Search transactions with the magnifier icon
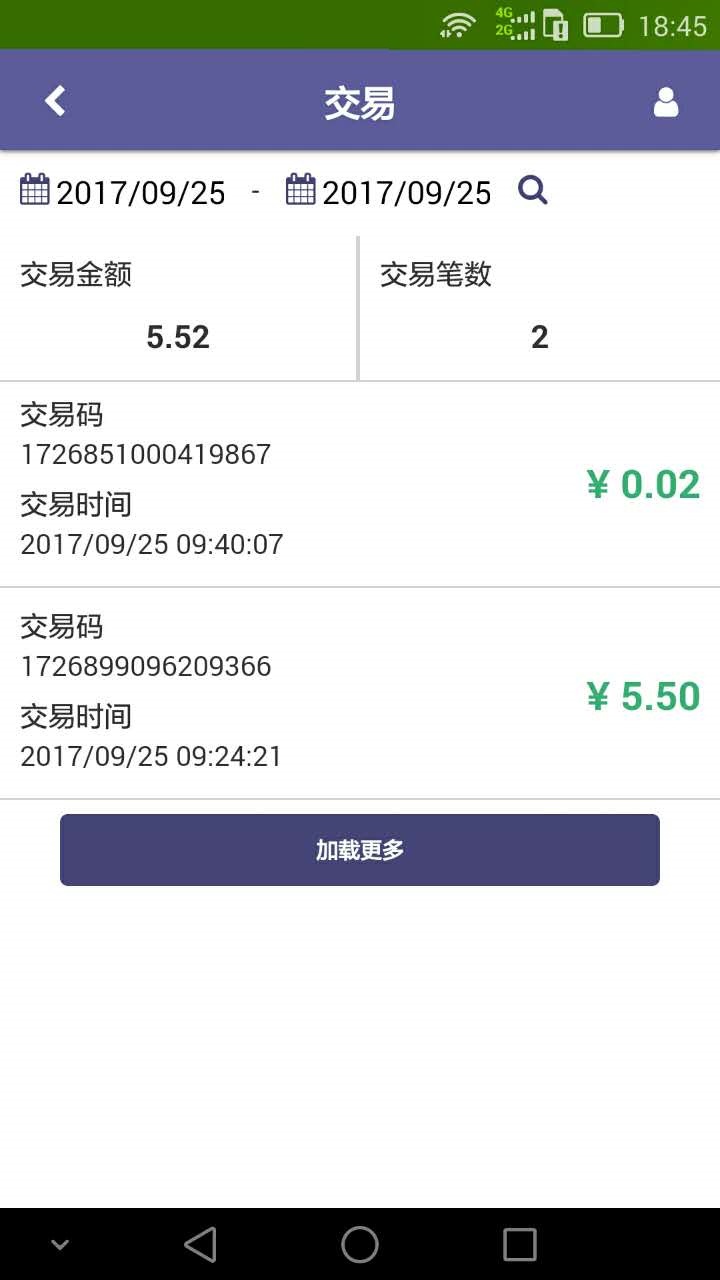The image size is (720, 1280). 533,190
